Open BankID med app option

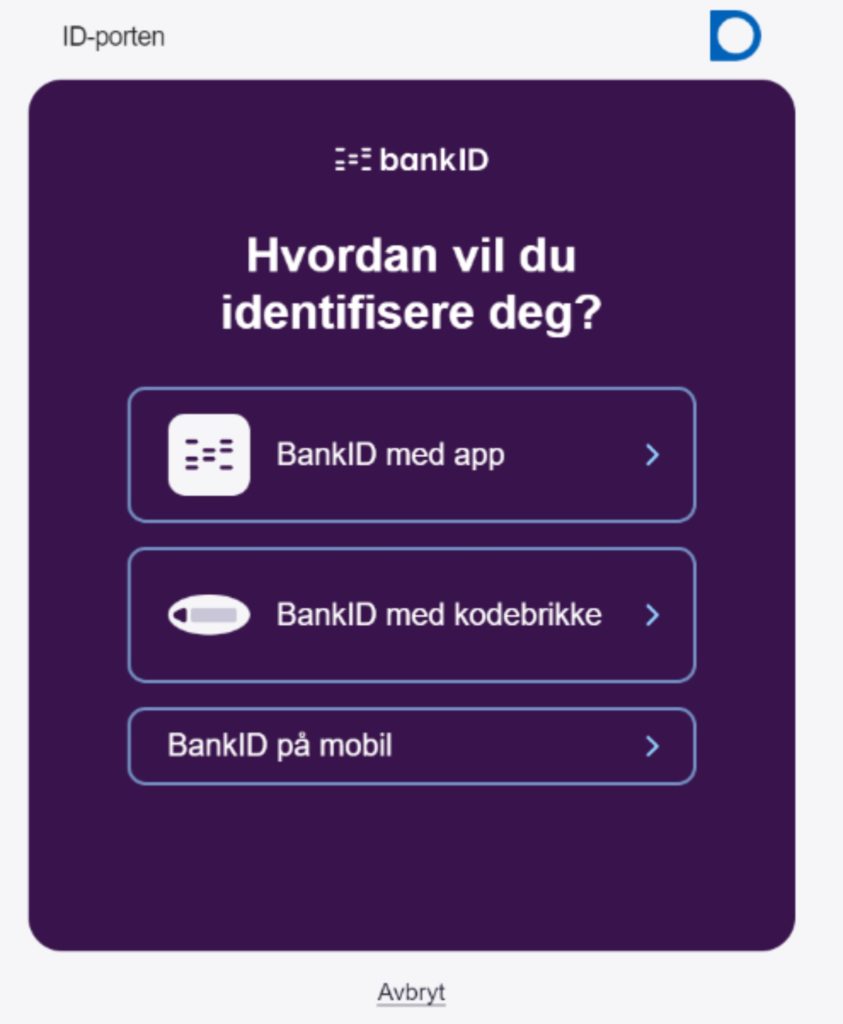pyautogui.click(x=410, y=454)
